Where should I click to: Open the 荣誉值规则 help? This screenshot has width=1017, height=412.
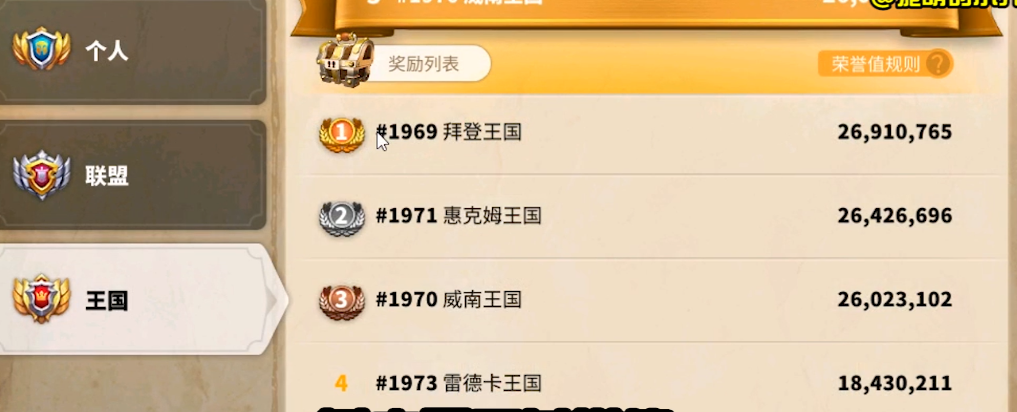(x=883, y=64)
